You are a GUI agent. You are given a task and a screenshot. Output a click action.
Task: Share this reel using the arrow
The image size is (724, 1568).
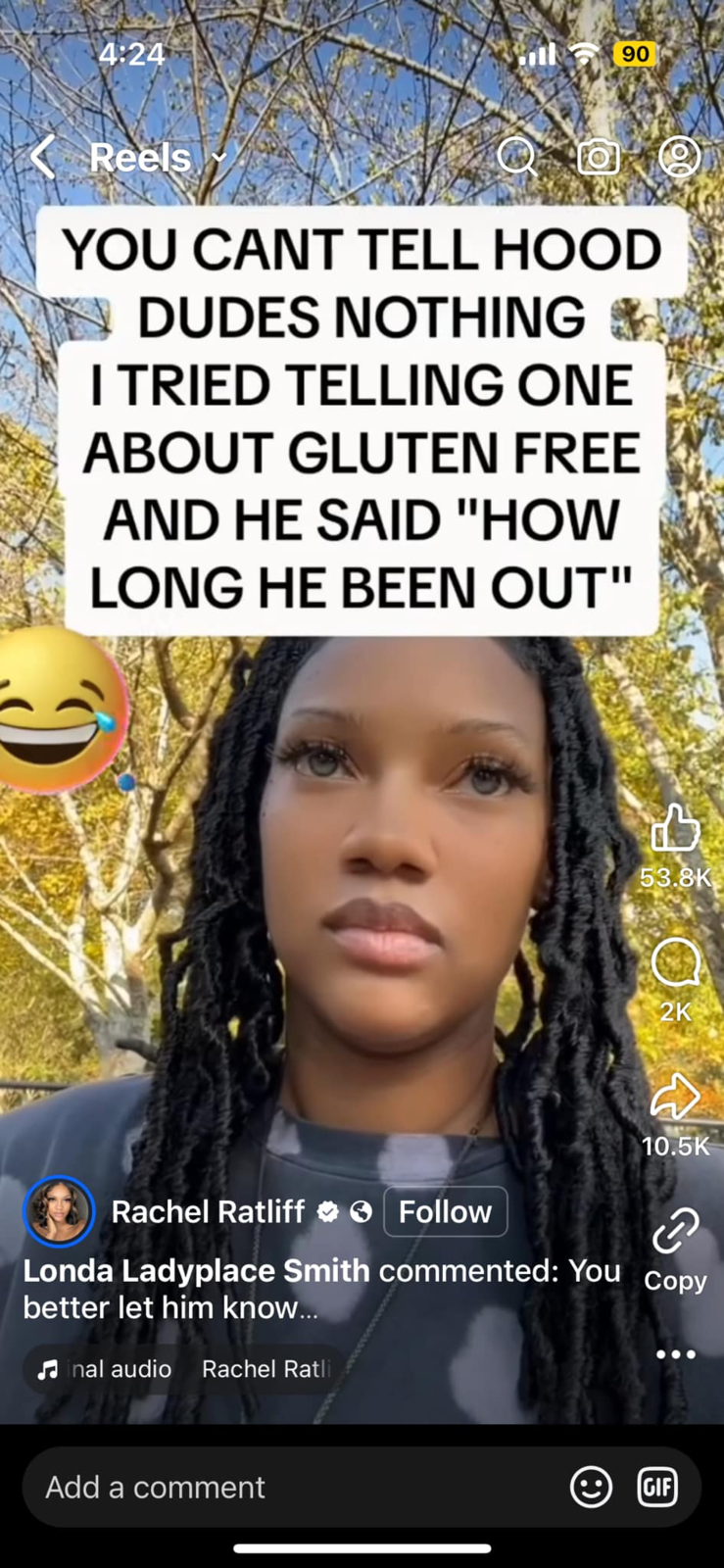point(675,1097)
